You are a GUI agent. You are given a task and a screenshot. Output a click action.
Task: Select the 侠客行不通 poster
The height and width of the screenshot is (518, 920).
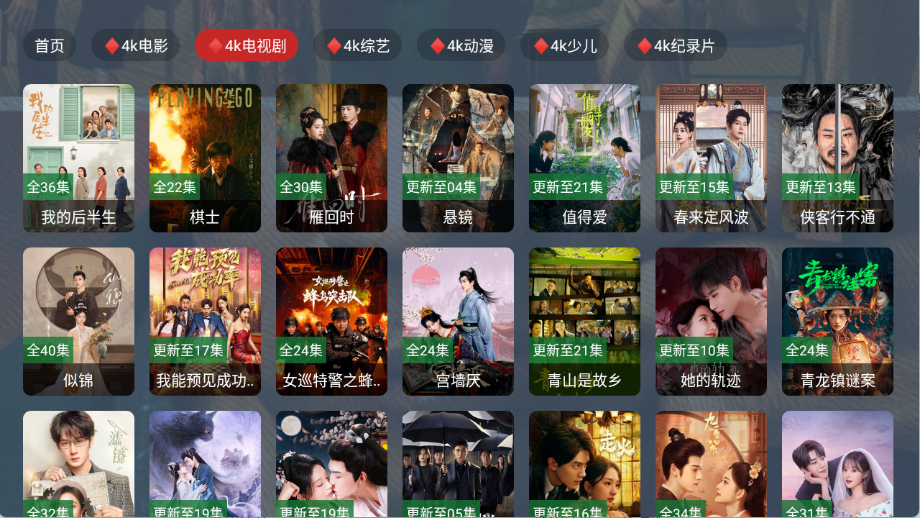(x=837, y=158)
